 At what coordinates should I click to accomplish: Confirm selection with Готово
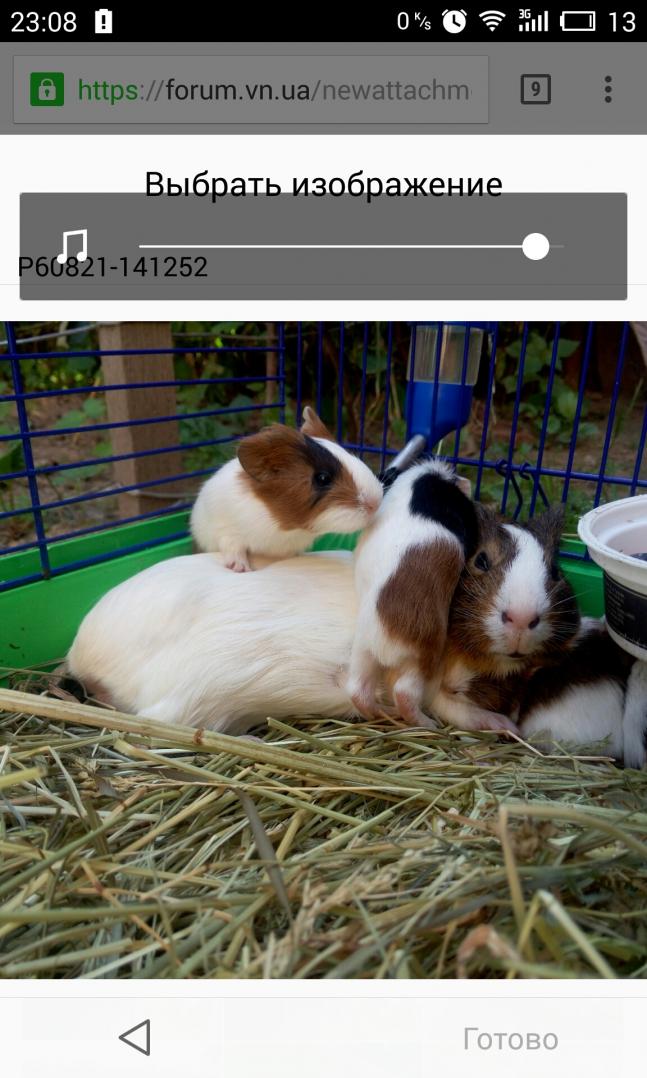(x=510, y=1039)
